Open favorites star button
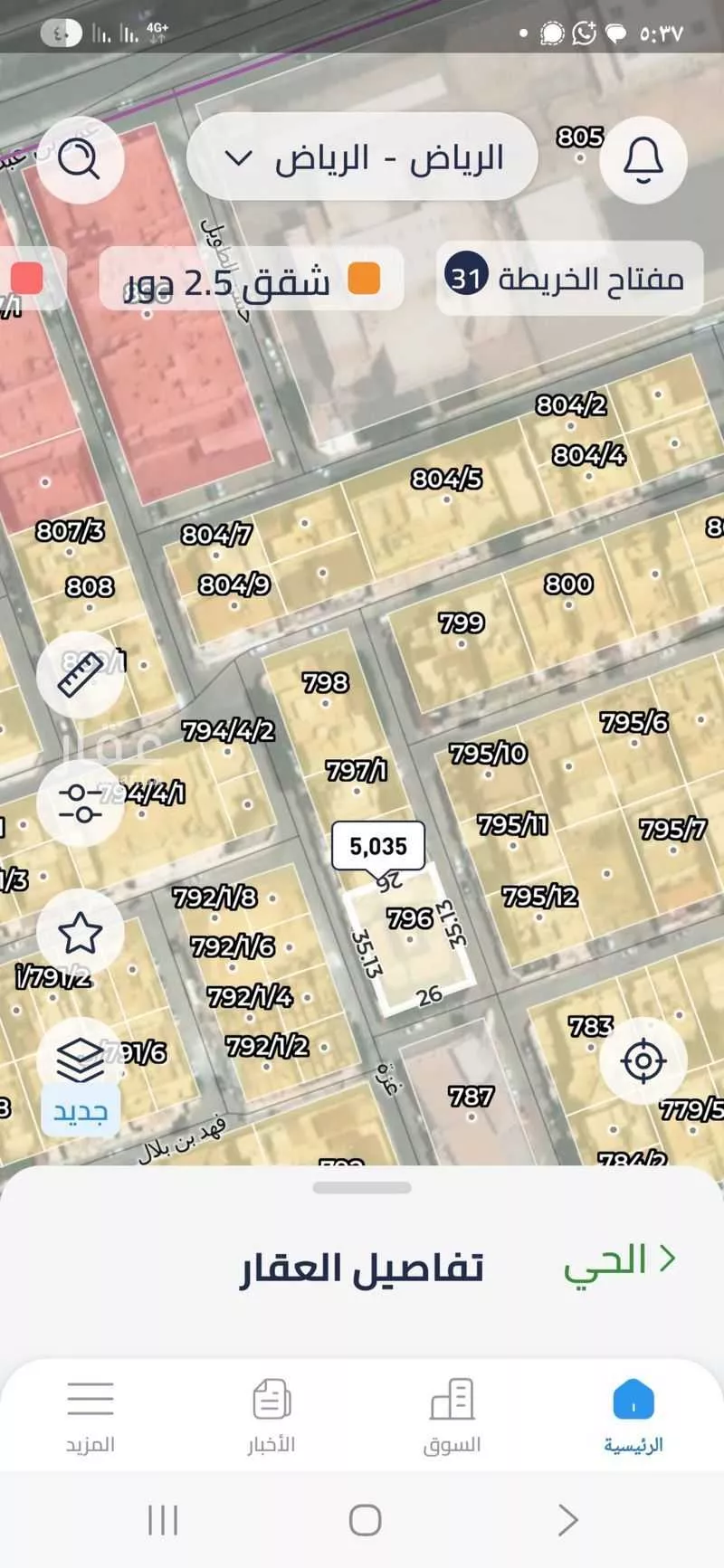This screenshot has width=724, height=1568. (x=80, y=933)
